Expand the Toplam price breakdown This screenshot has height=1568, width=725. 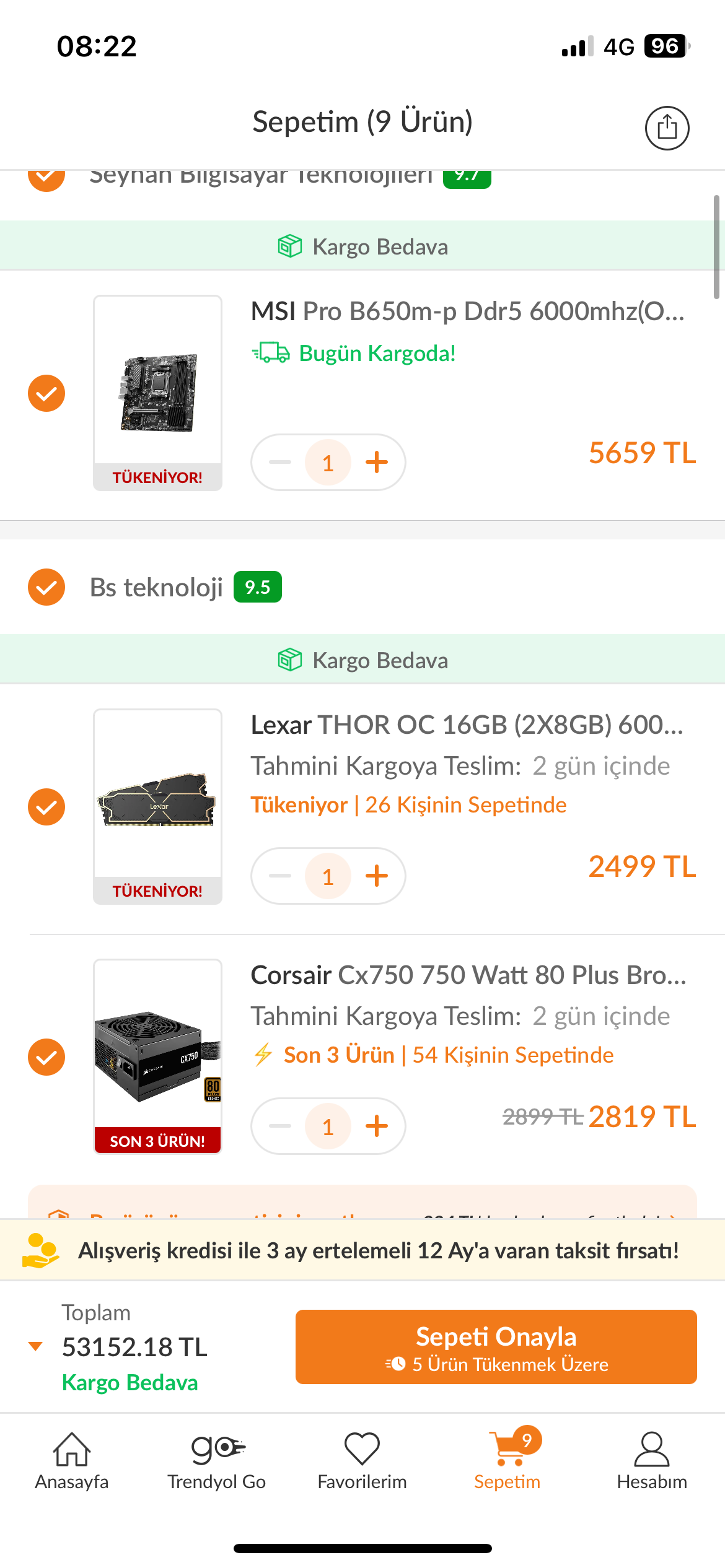[x=36, y=1346]
